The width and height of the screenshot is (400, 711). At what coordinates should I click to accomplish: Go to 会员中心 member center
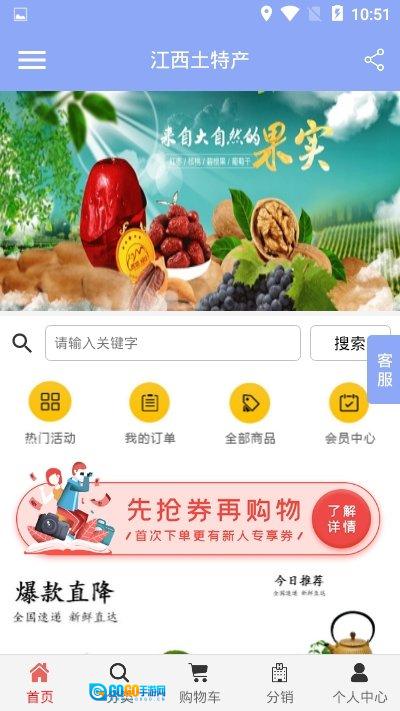pos(350,414)
